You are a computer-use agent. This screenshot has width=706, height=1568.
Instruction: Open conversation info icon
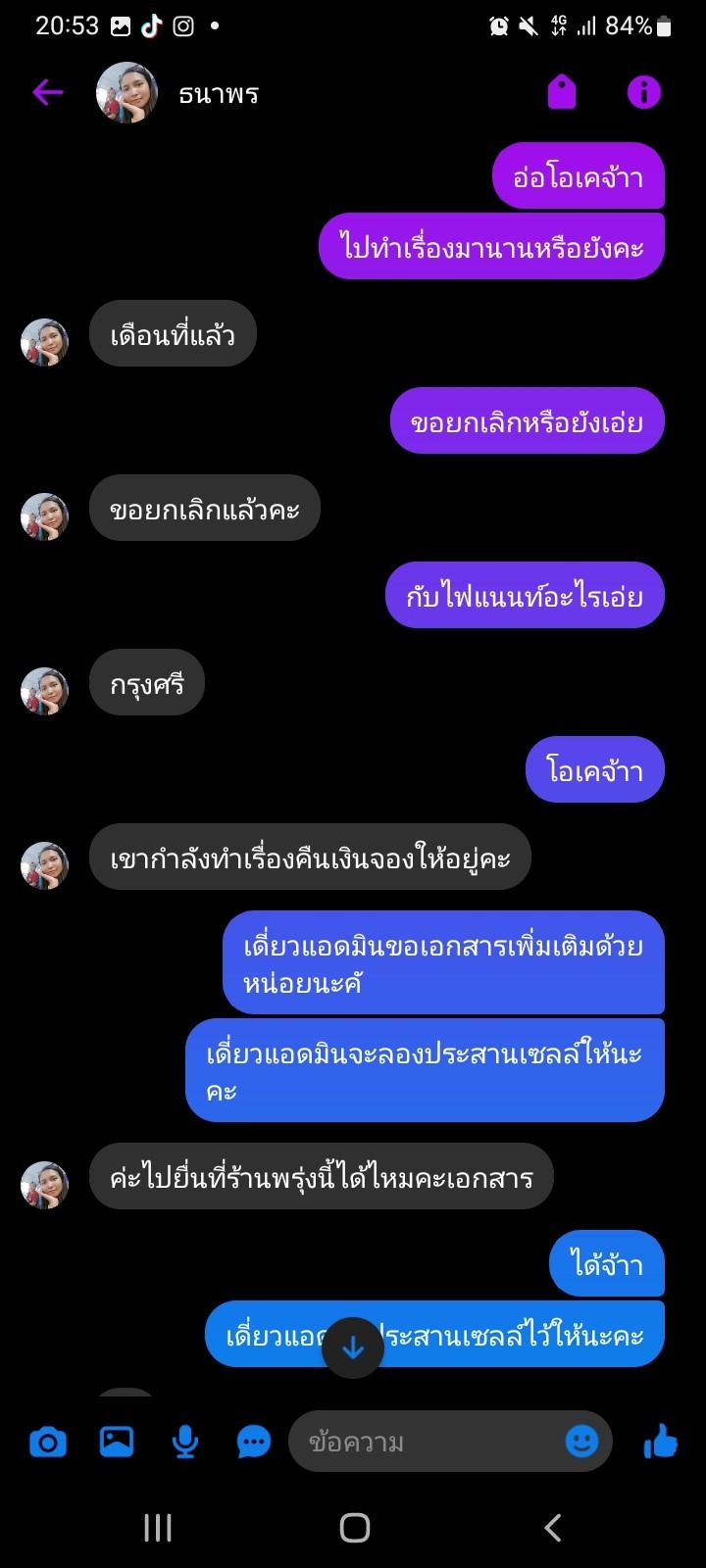pos(644,93)
